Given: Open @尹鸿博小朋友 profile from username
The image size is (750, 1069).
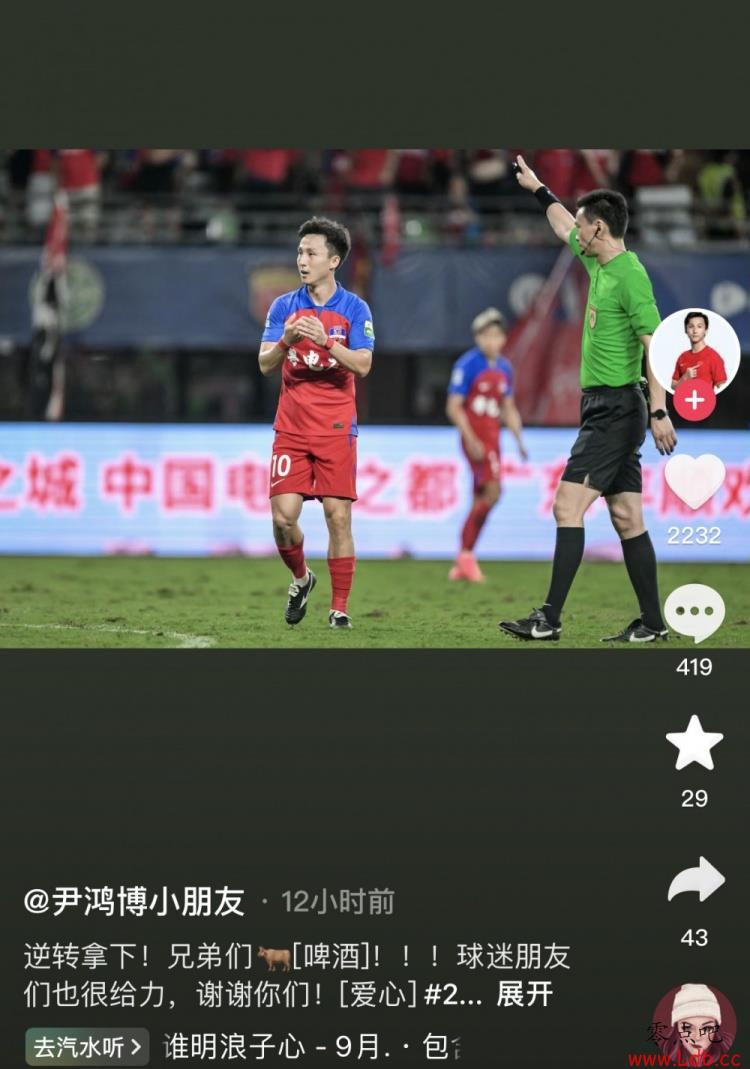Looking at the screenshot, I should 134,902.
